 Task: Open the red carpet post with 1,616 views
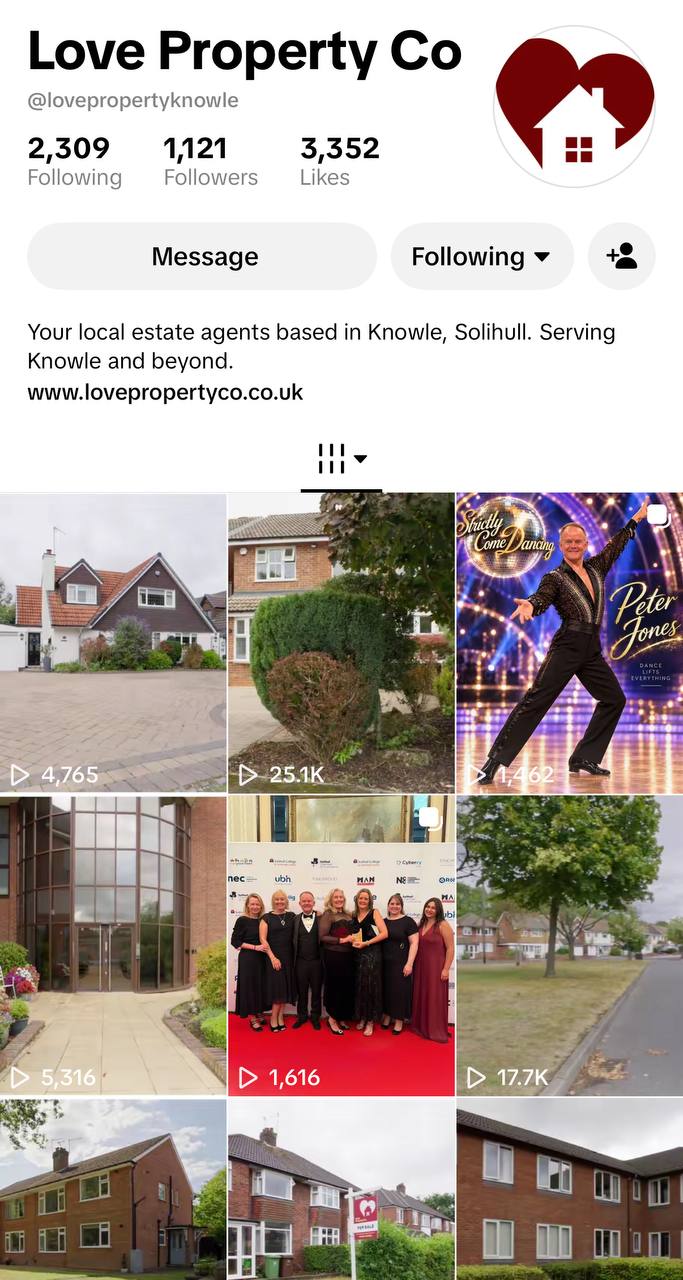(x=341, y=946)
